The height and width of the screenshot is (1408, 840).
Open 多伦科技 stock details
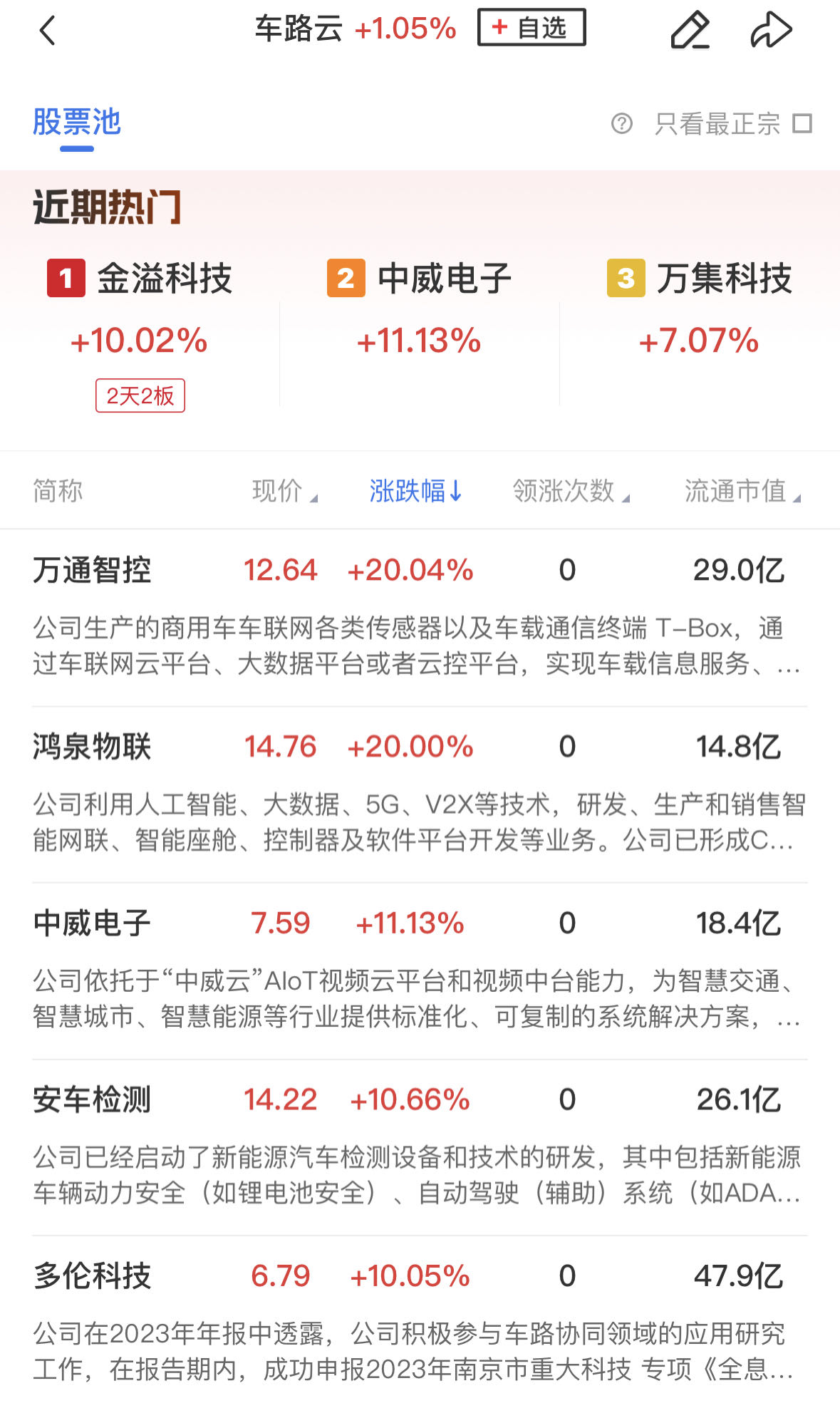(x=92, y=1275)
